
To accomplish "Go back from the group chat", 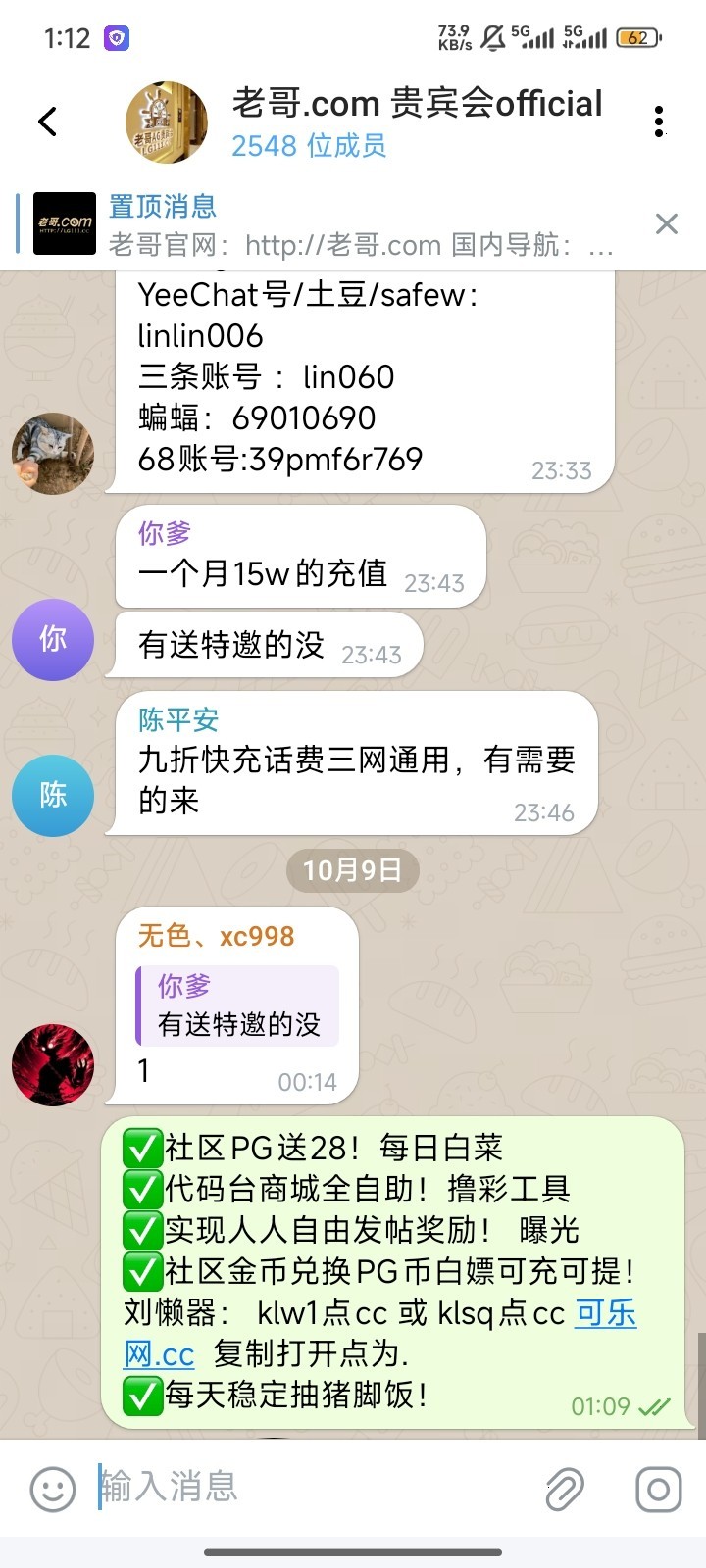I will pos(47,122).
